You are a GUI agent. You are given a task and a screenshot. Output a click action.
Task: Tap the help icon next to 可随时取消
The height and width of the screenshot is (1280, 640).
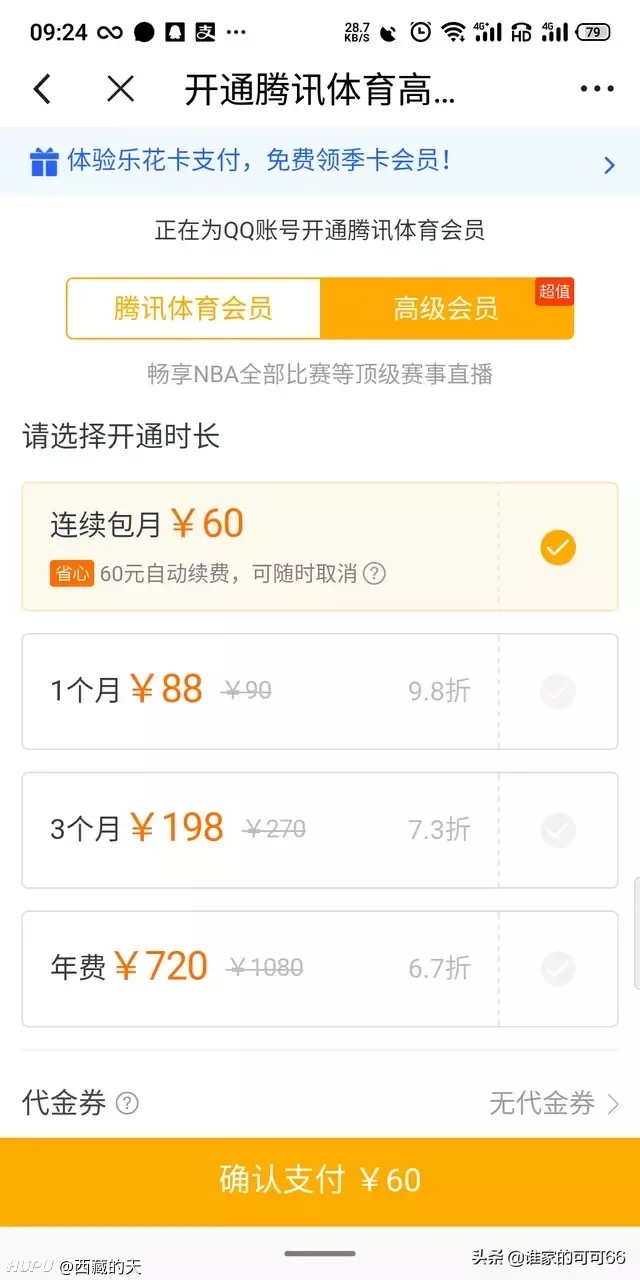tap(374, 574)
